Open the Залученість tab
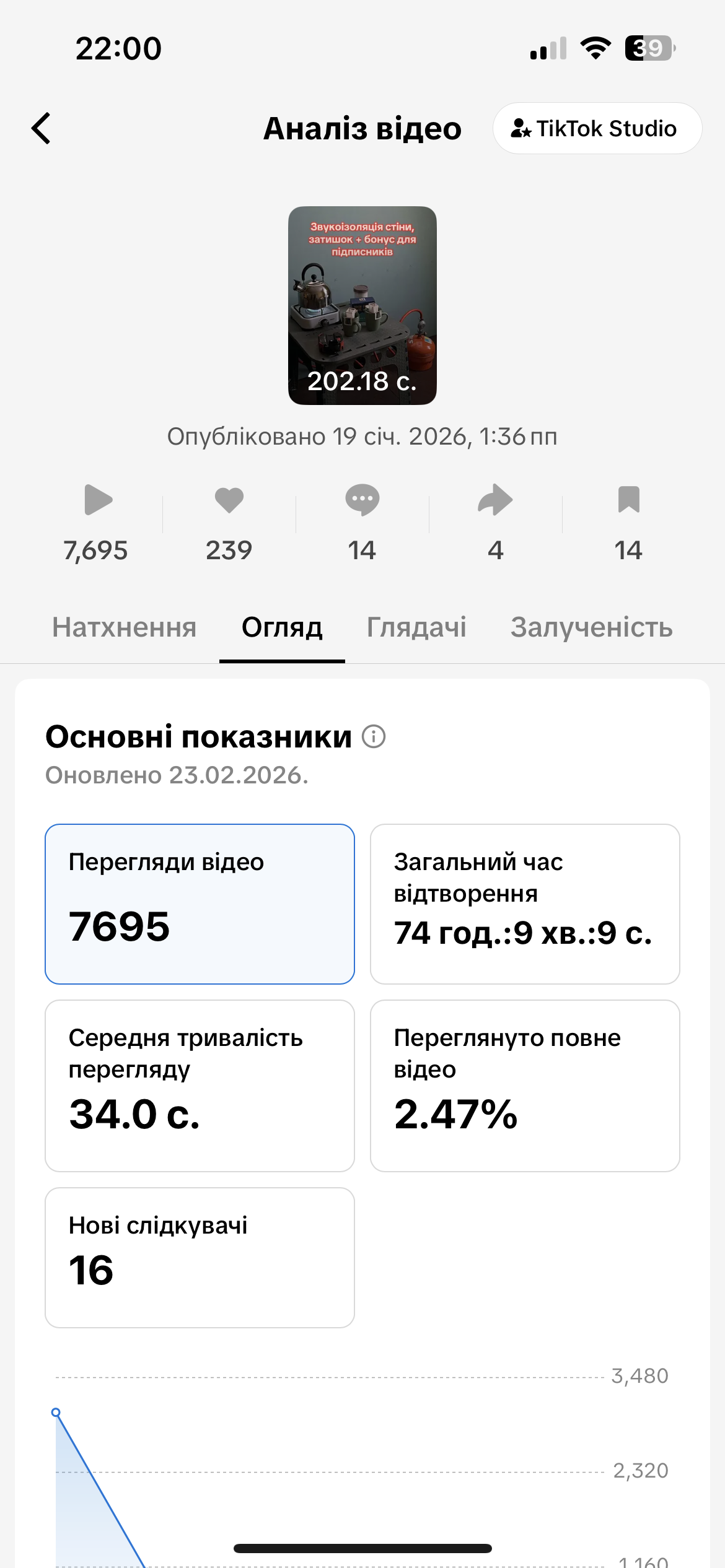725x1568 pixels. [591, 627]
